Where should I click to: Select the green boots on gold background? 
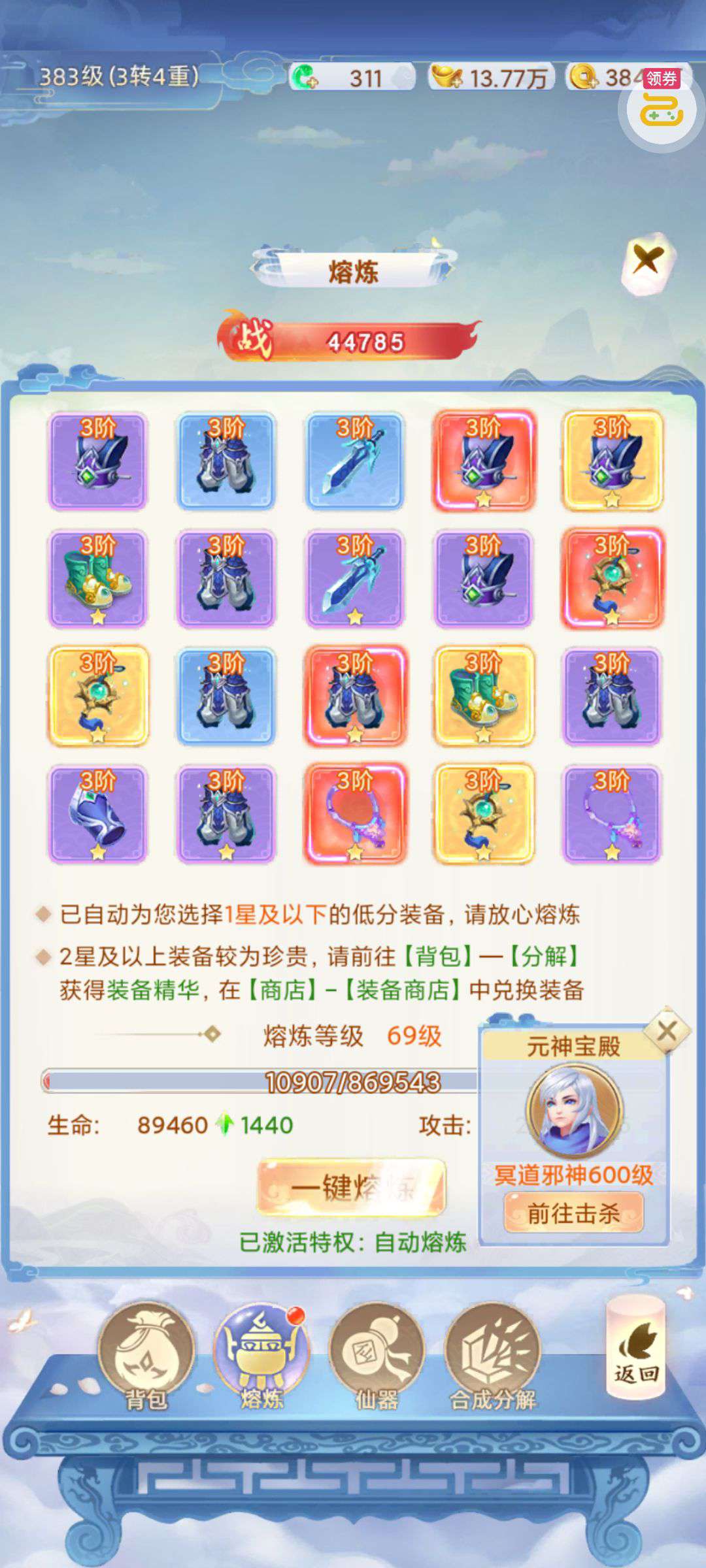pyautogui.click(x=483, y=696)
